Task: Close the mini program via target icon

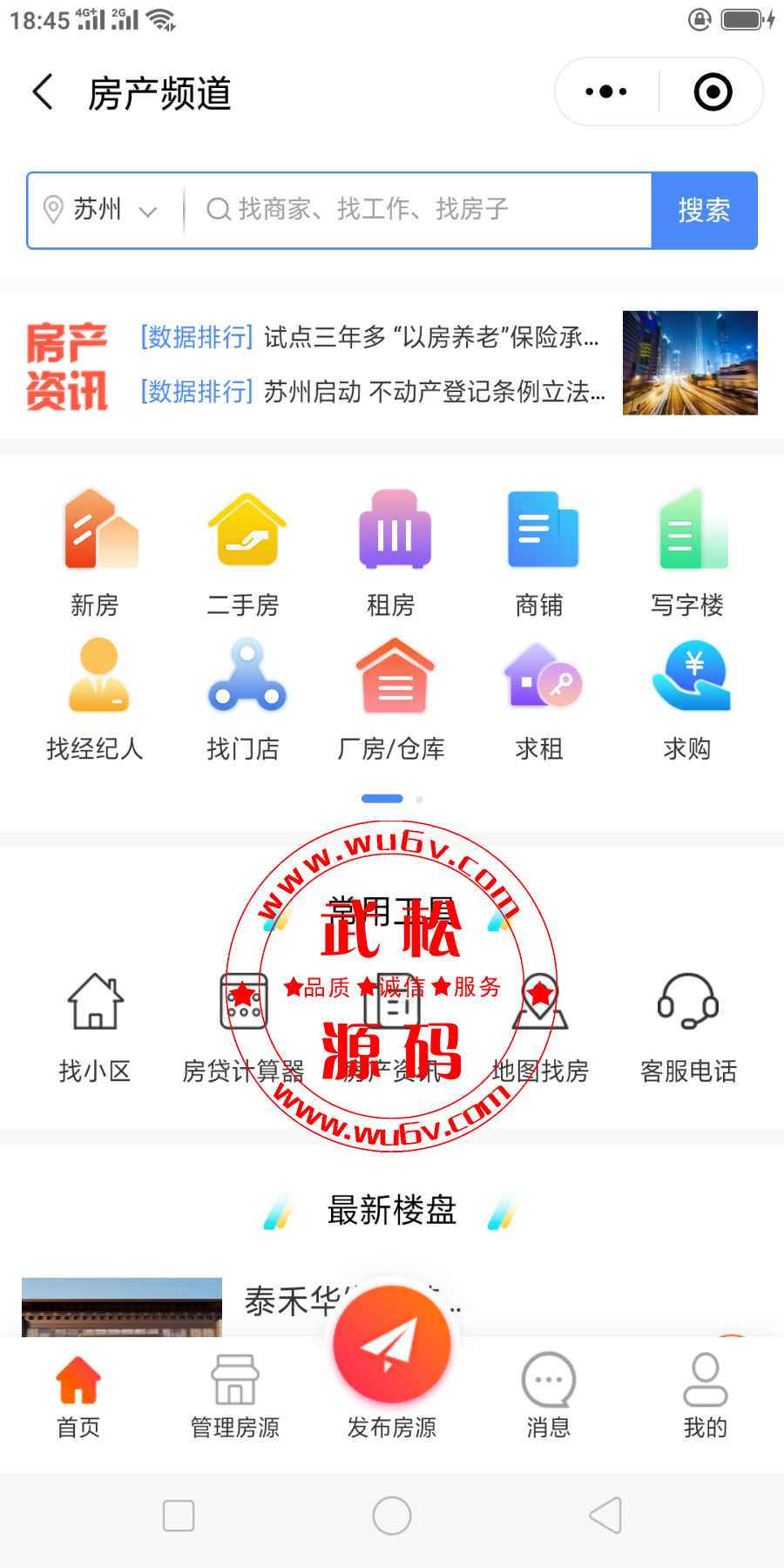Action: [713, 91]
